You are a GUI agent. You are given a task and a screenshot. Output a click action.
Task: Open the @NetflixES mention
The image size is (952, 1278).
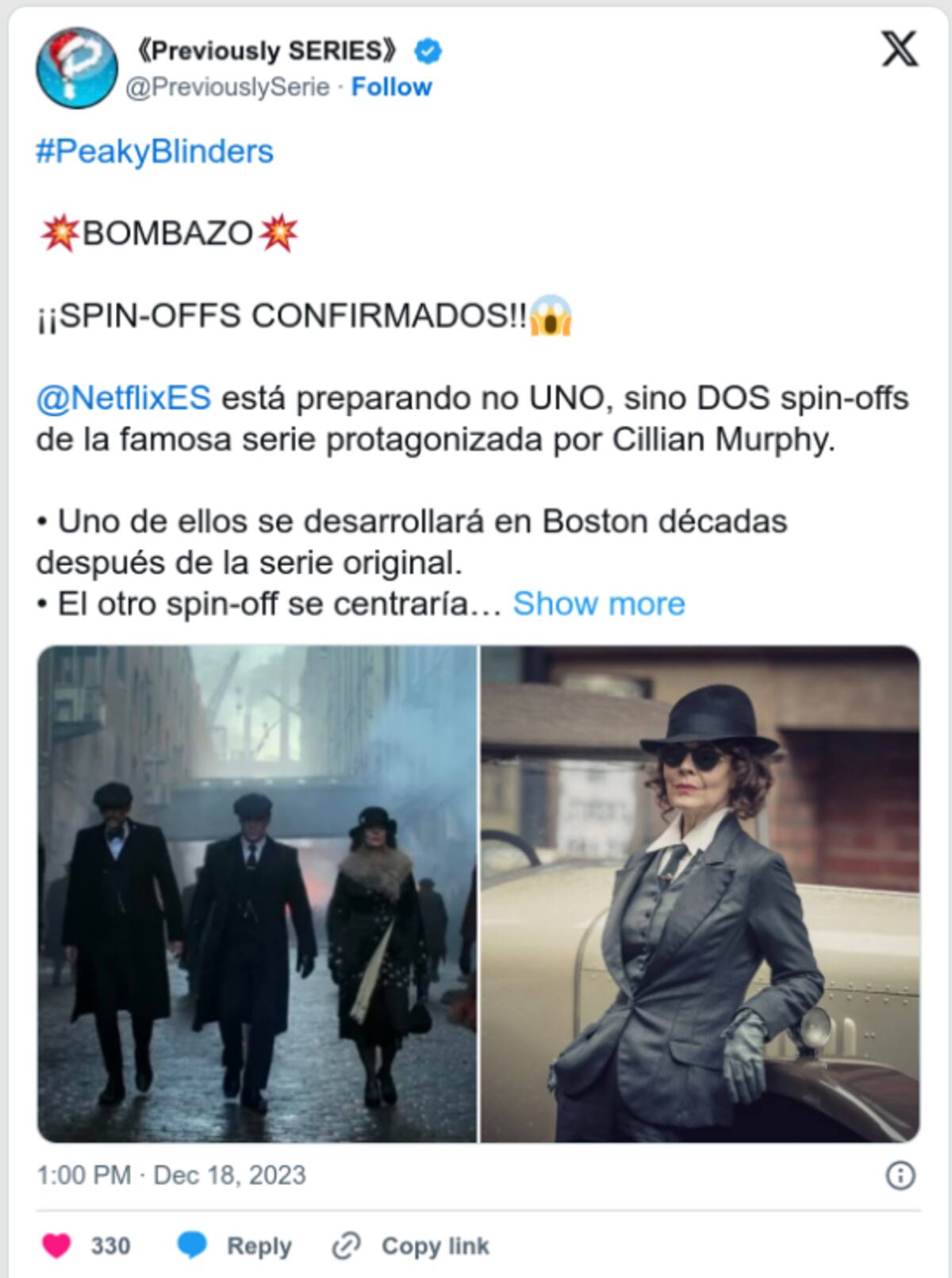[124, 397]
